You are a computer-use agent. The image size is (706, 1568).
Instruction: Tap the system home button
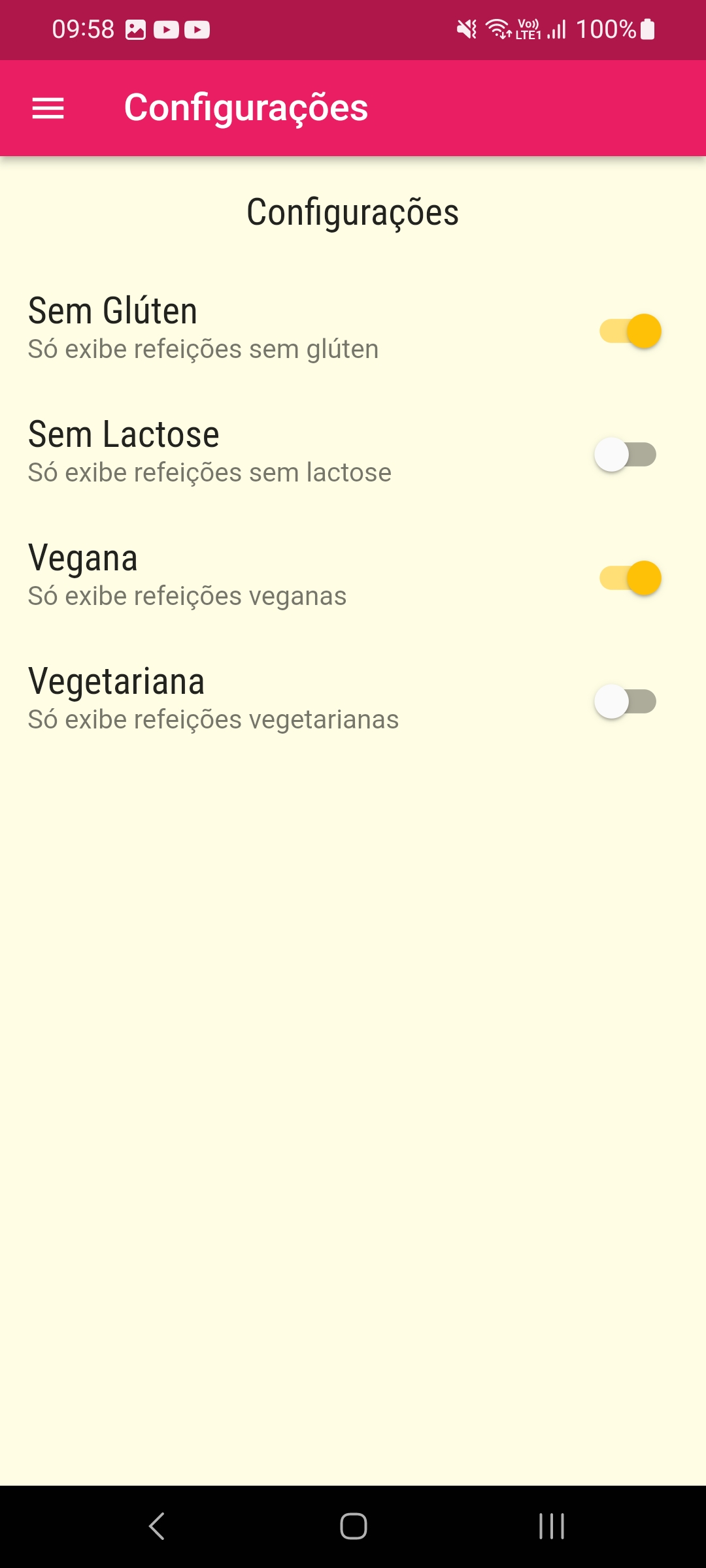point(353,1526)
